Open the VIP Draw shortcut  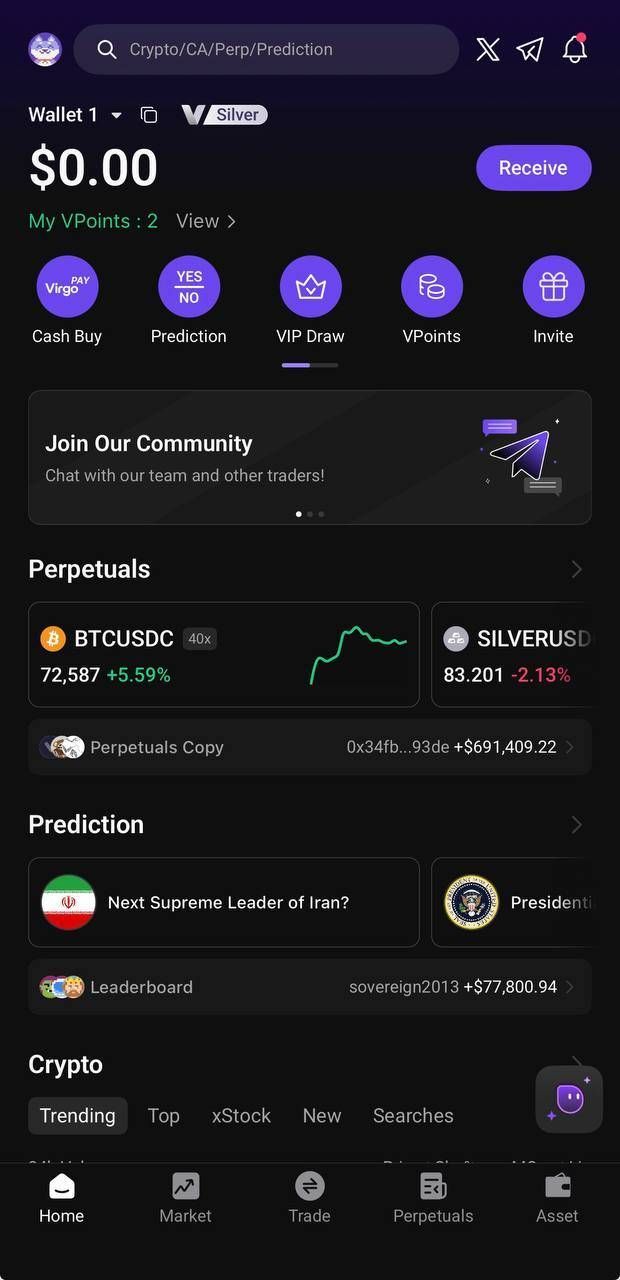tap(310, 287)
